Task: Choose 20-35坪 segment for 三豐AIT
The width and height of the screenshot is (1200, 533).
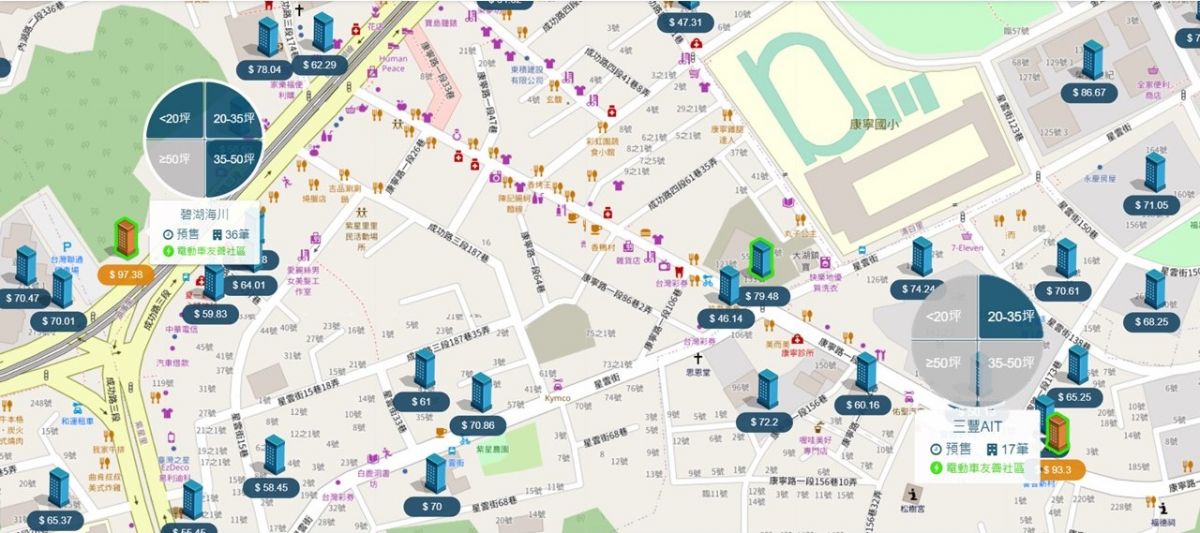Action: coord(1009,314)
